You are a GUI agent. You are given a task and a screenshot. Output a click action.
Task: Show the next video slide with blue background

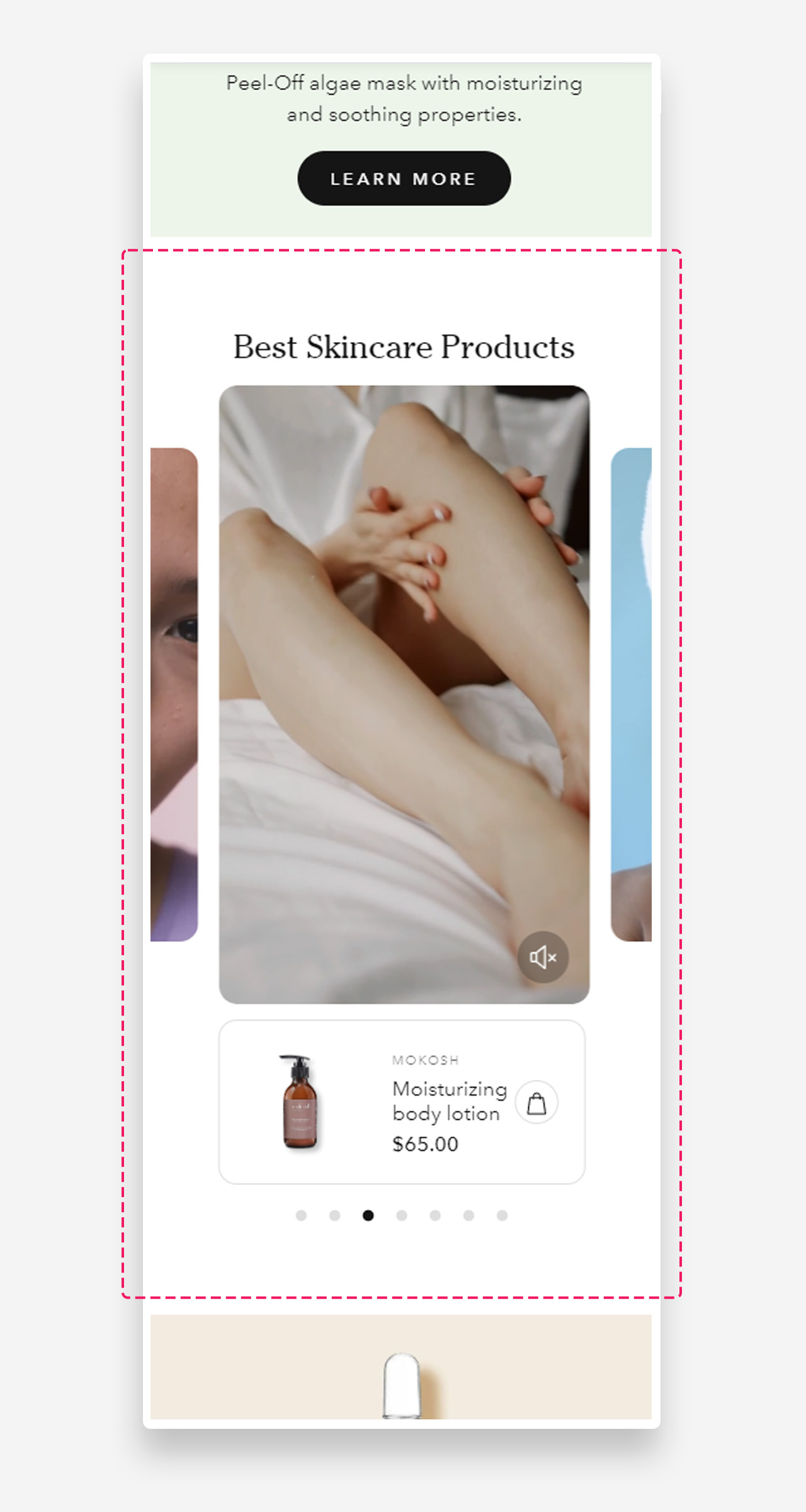(x=631, y=693)
